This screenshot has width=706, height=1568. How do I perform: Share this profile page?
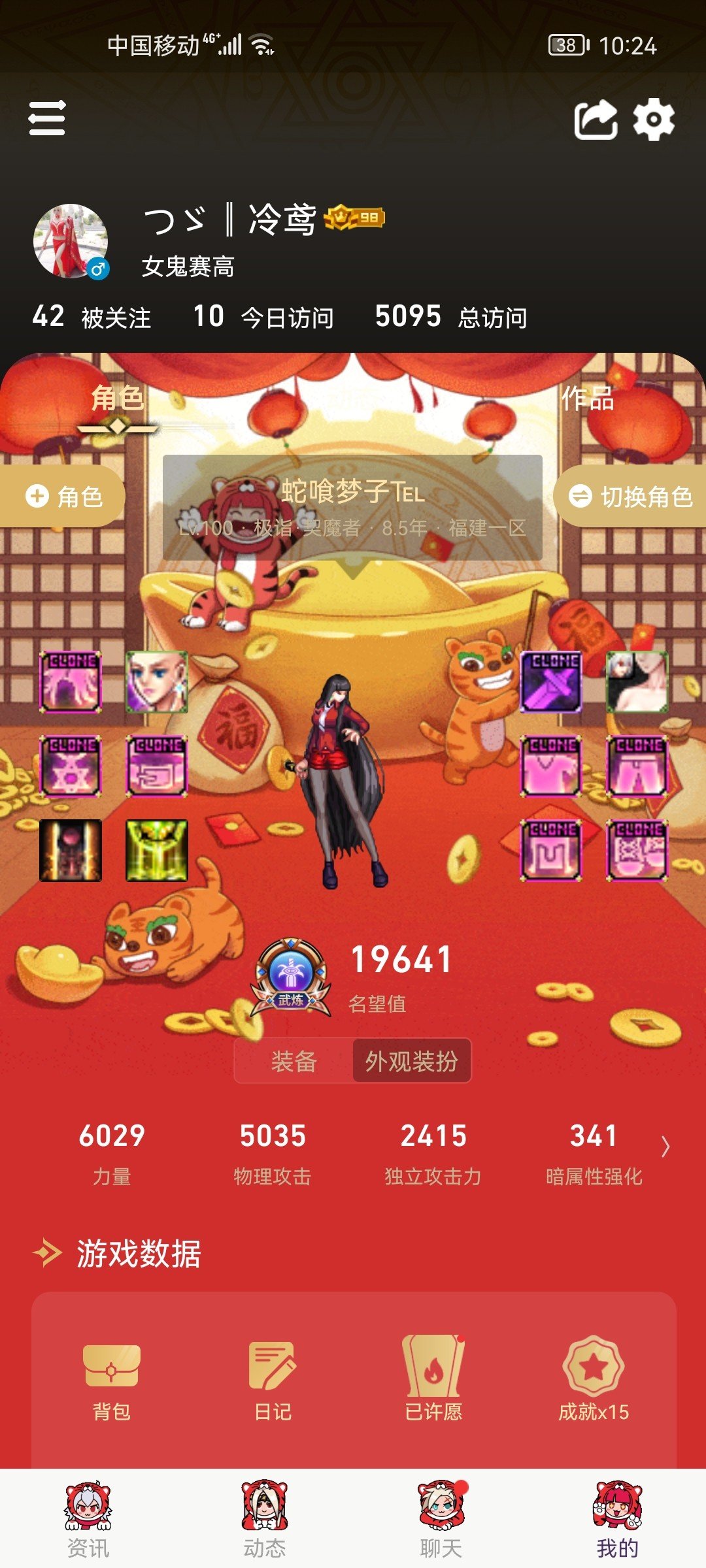596,120
